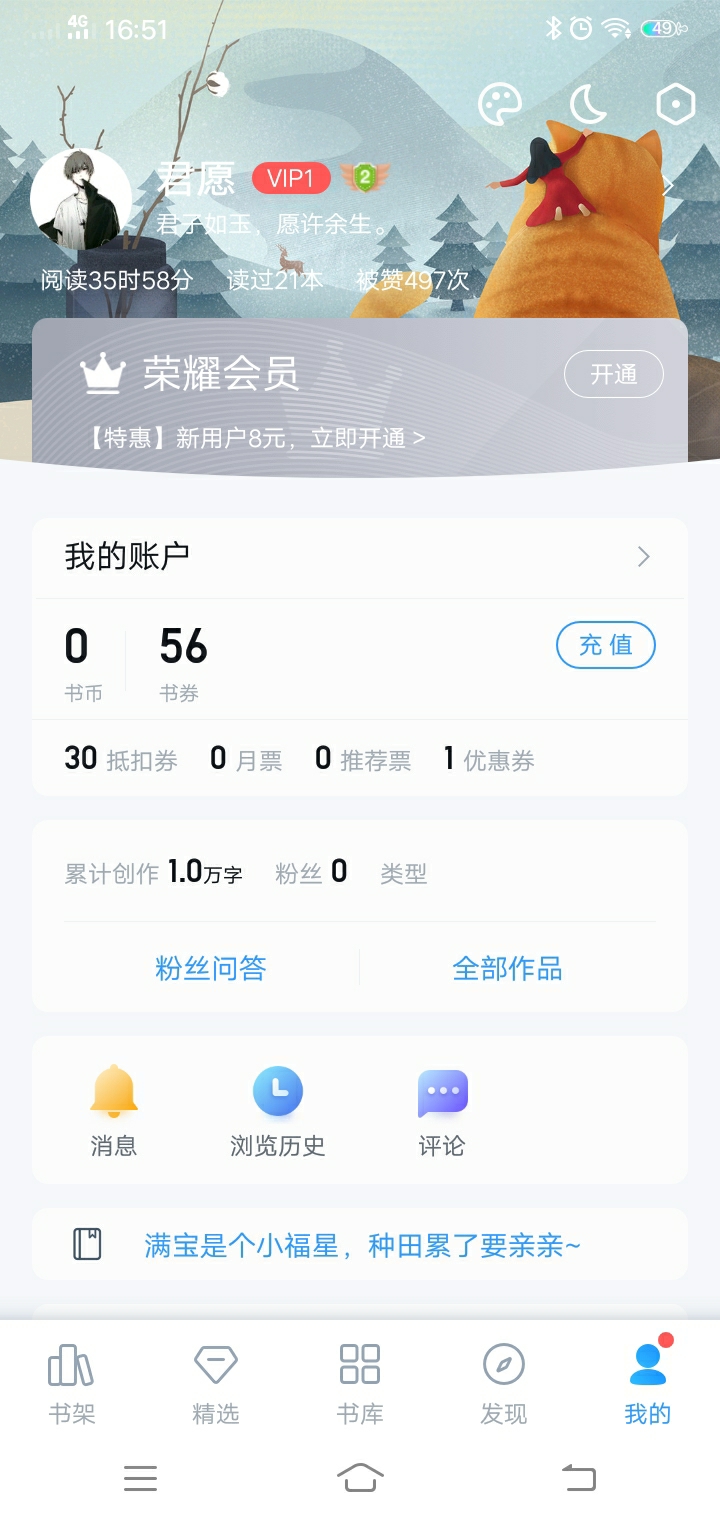
Task: Open 全部作品 works list
Action: [507, 968]
